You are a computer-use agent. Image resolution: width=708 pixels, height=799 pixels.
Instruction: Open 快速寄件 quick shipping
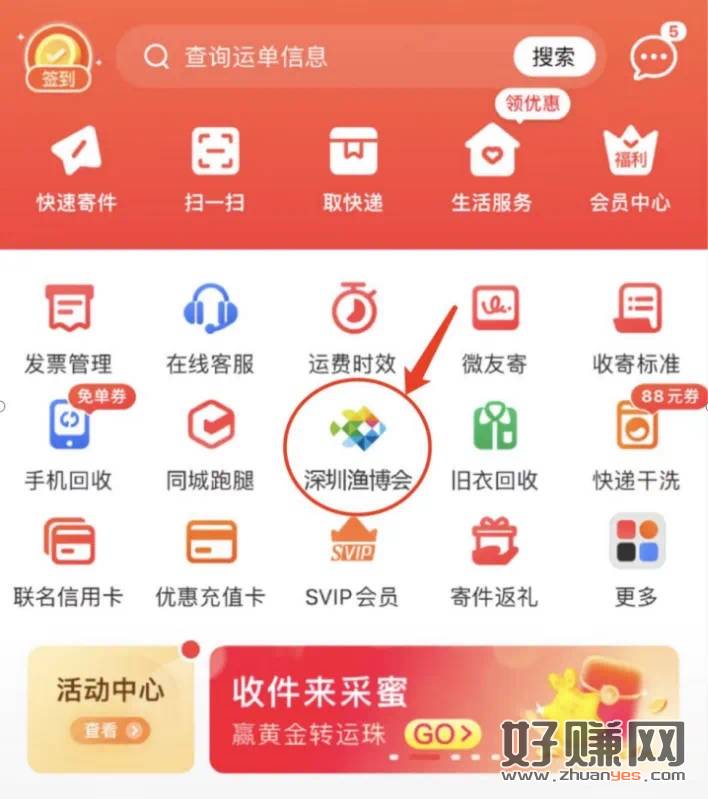click(x=77, y=168)
